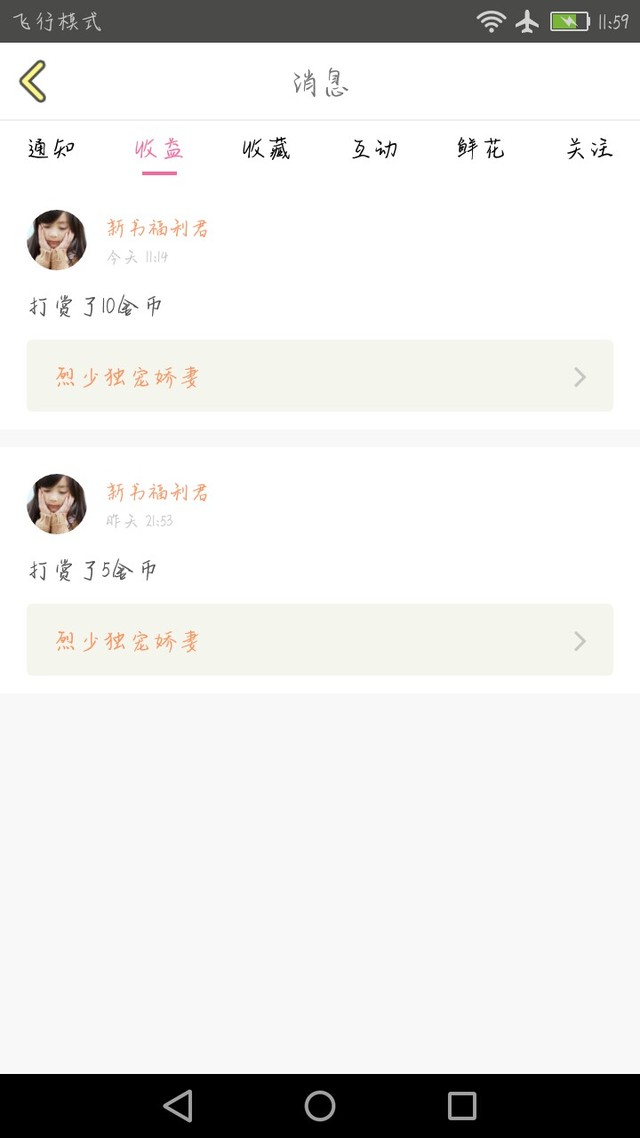The image size is (640, 1138).
Task: Switch to the 互动 tab
Action: coord(375,150)
